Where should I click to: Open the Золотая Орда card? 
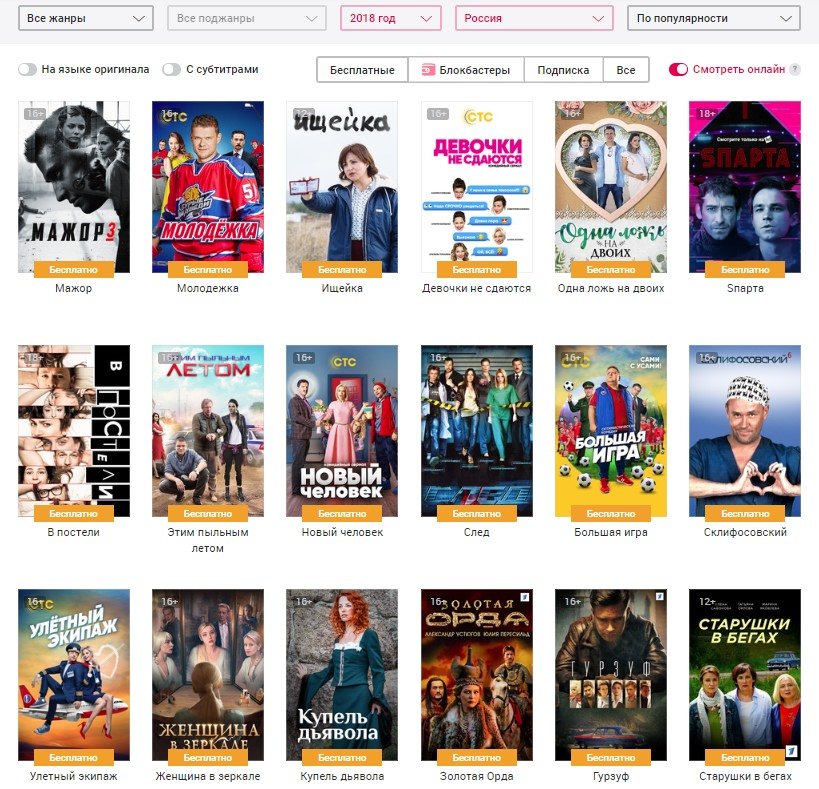click(477, 675)
